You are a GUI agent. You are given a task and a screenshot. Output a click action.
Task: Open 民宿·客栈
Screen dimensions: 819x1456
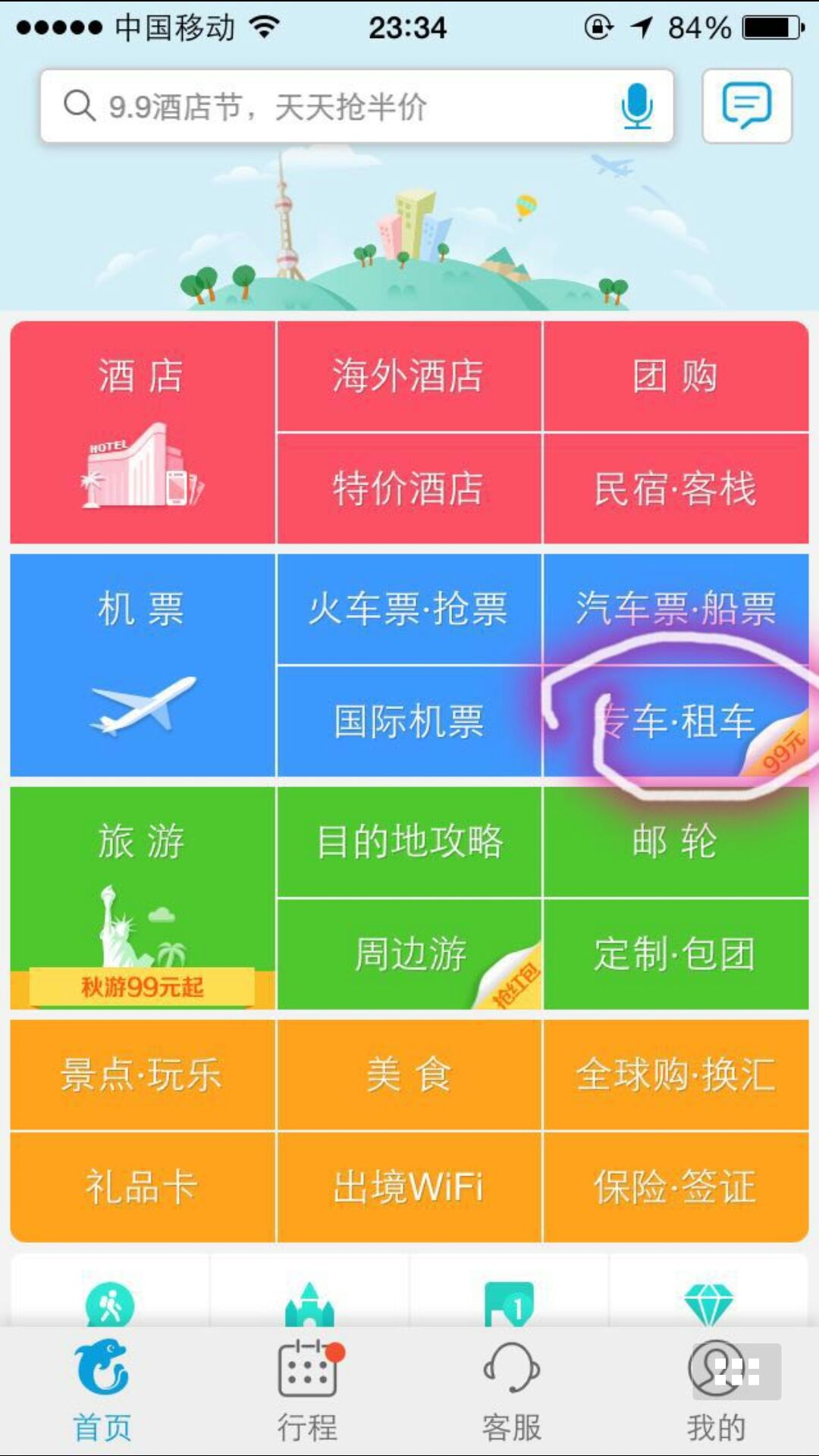click(676, 489)
